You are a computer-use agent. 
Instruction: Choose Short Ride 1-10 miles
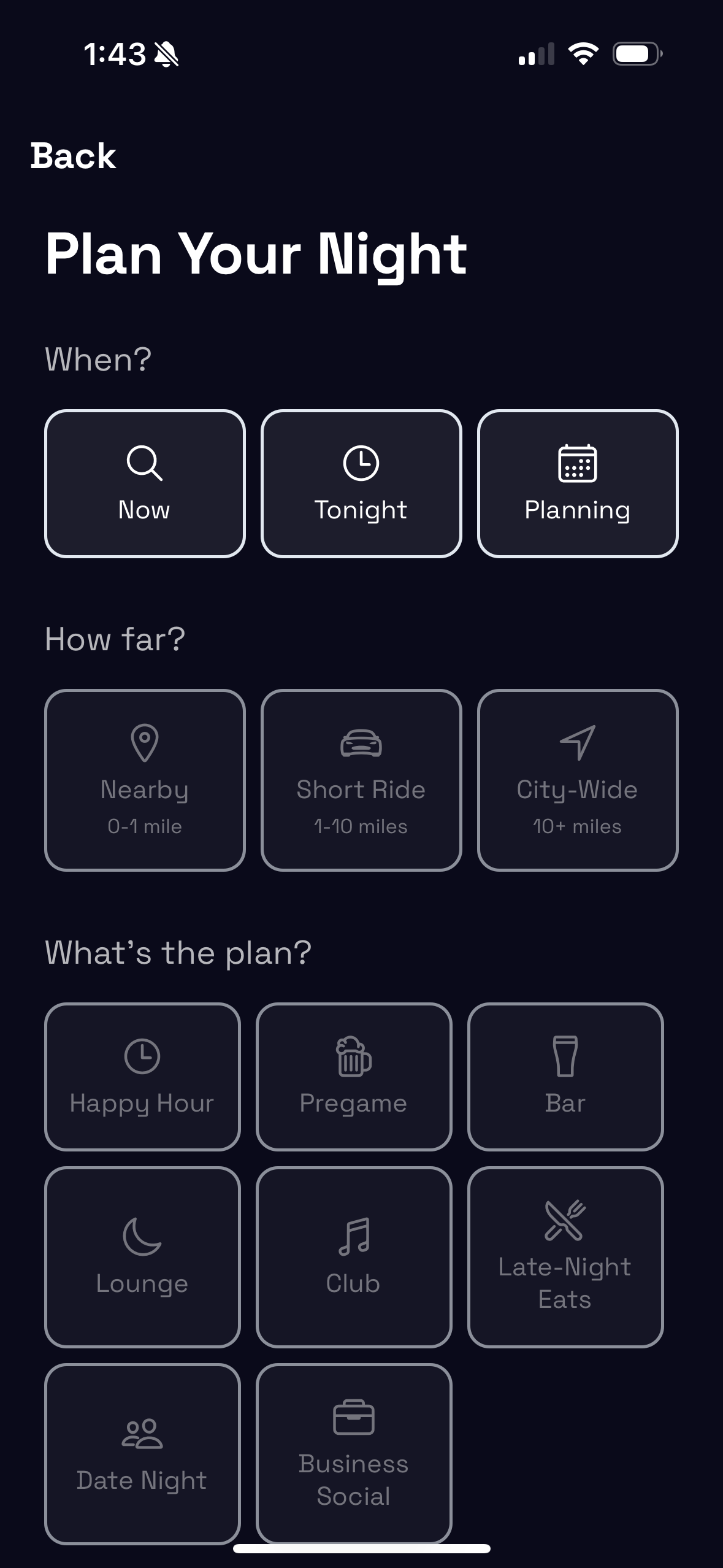(361, 780)
